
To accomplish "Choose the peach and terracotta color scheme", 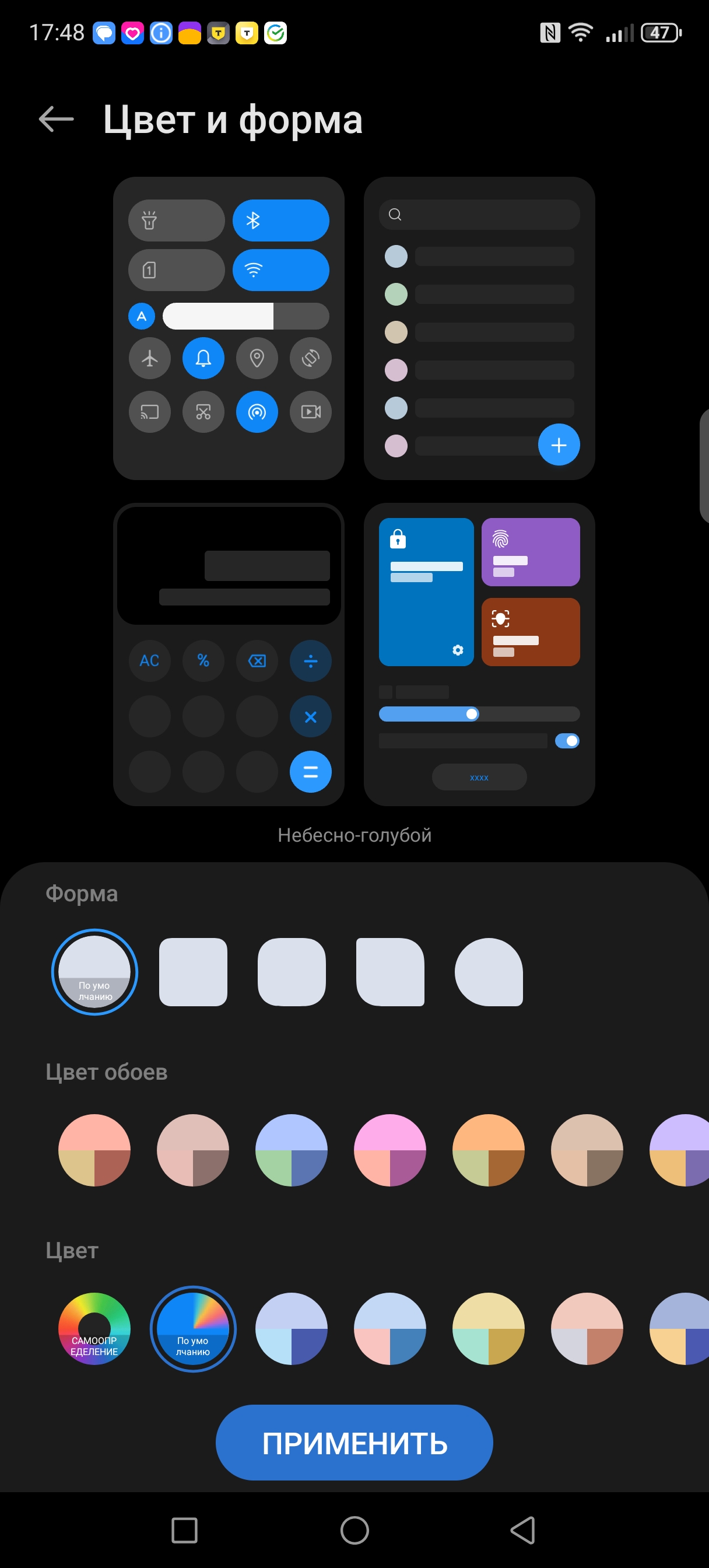I will (587, 1328).
